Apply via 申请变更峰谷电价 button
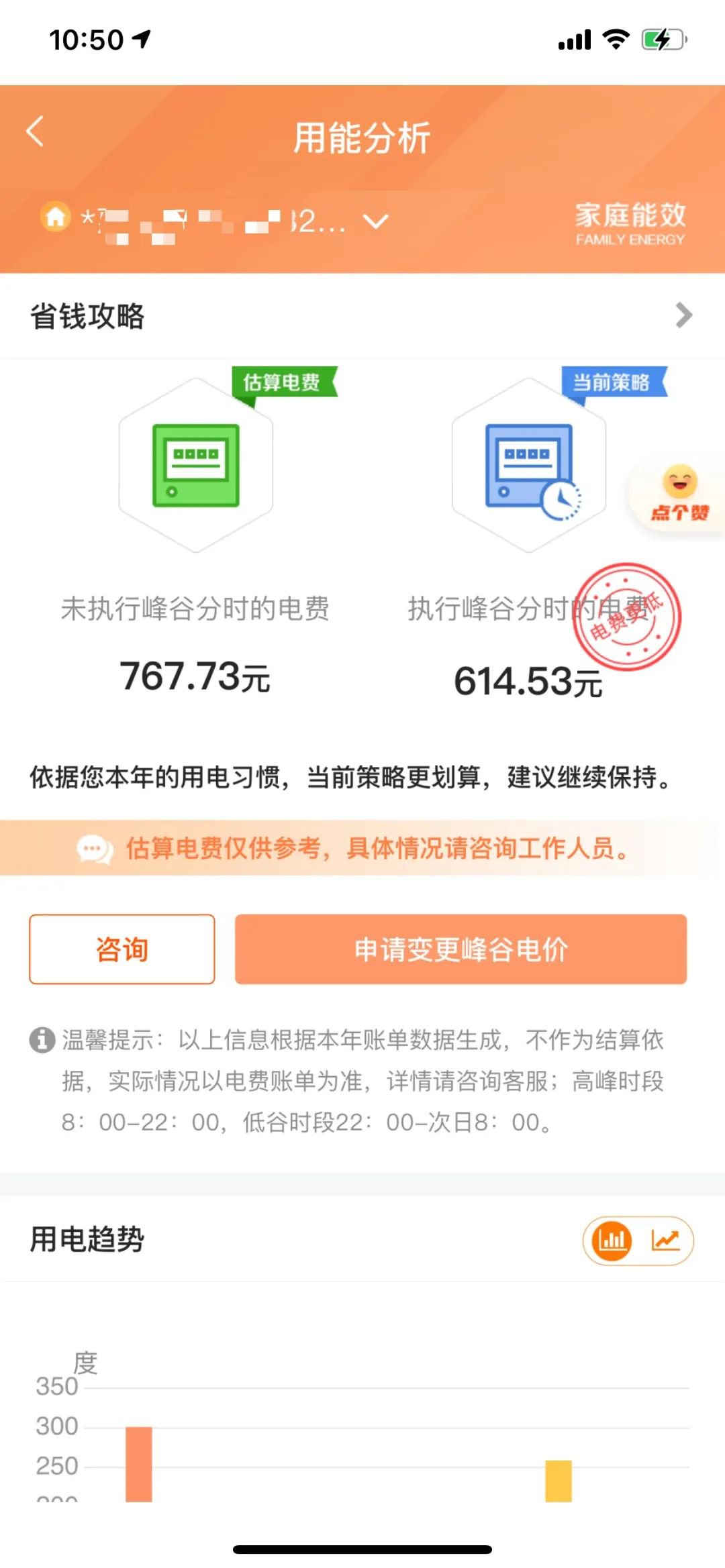The image size is (725, 1568). pos(461,949)
